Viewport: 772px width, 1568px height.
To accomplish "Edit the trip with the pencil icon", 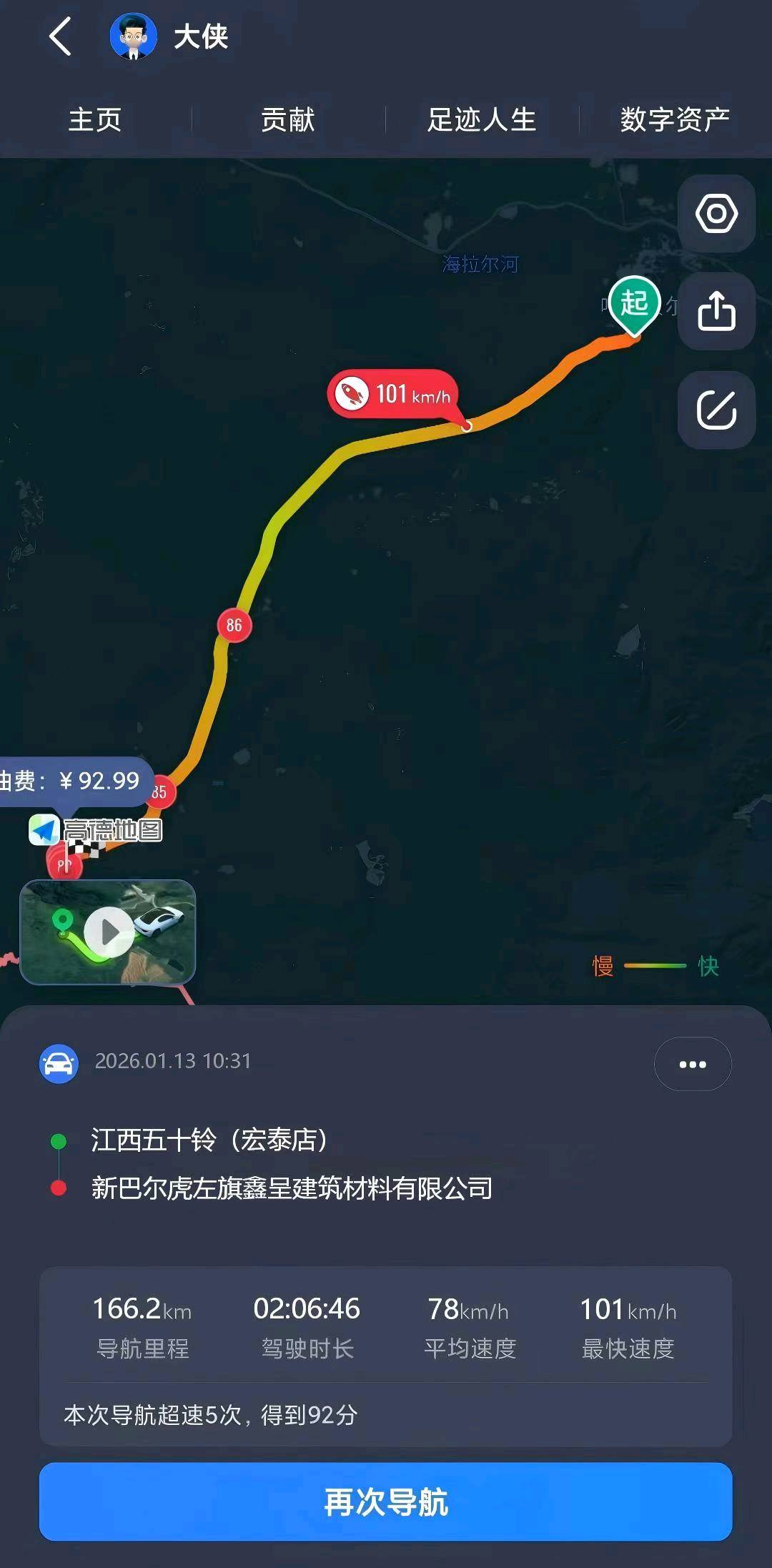I will [716, 410].
